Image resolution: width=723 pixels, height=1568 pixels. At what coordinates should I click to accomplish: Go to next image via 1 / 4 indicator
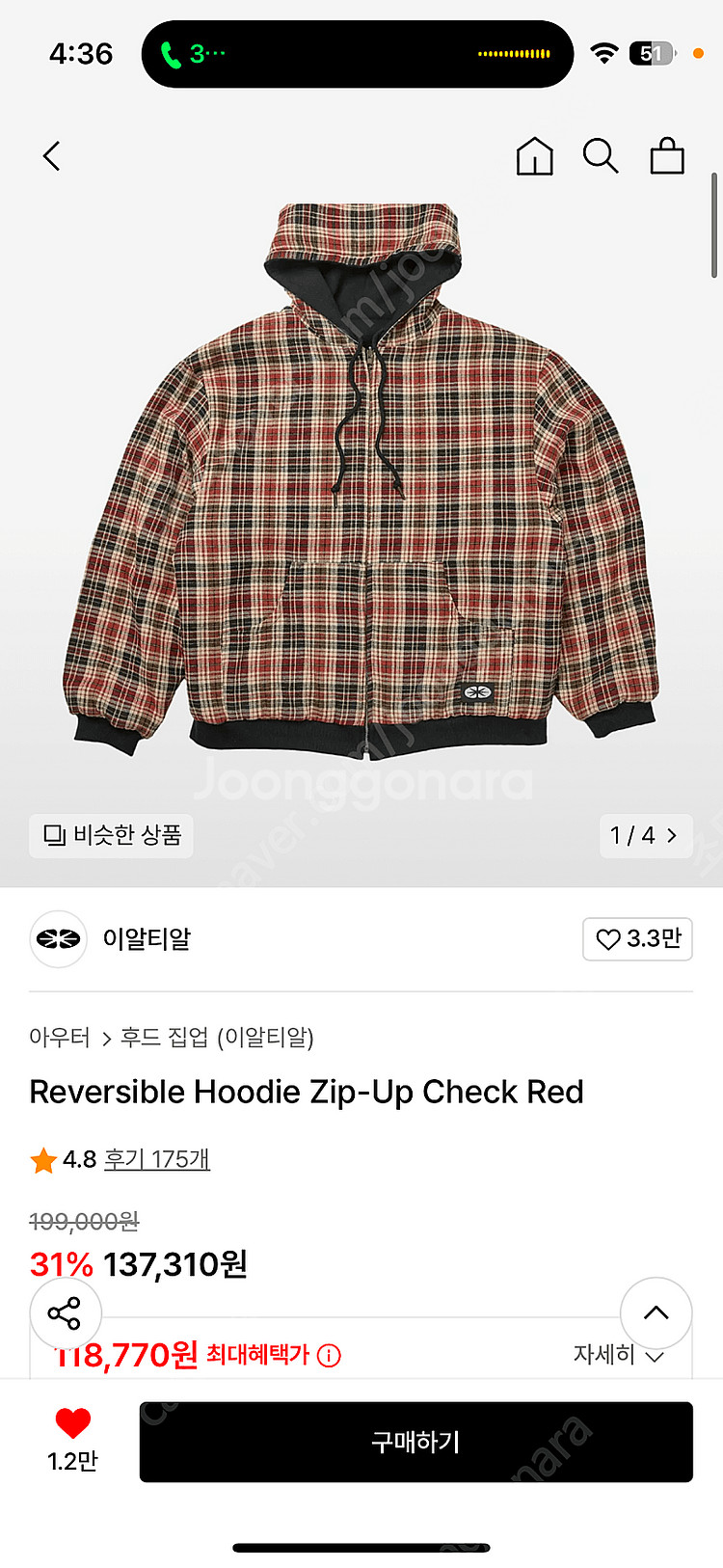point(644,835)
